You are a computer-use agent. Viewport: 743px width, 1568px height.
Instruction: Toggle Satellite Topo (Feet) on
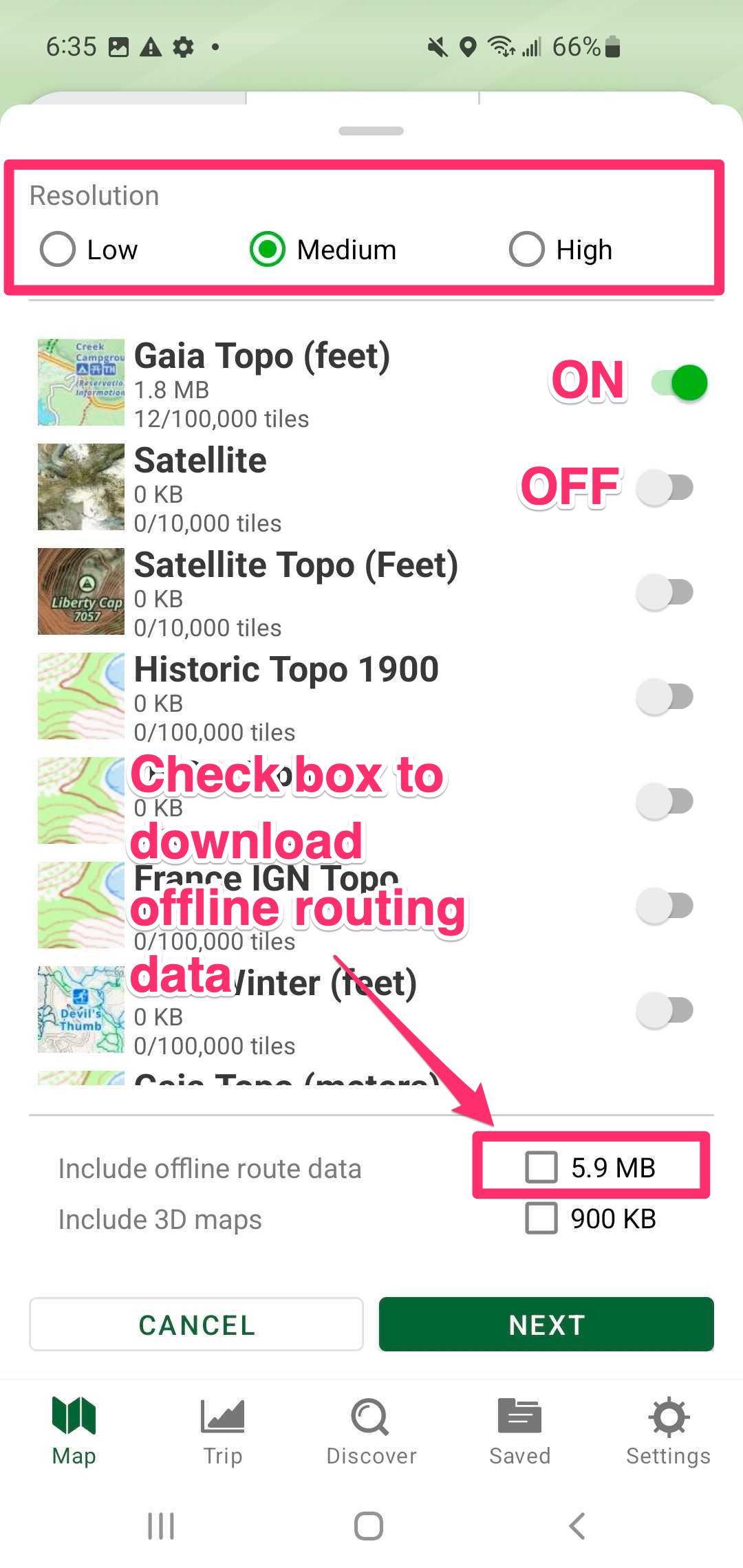click(x=665, y=592)
